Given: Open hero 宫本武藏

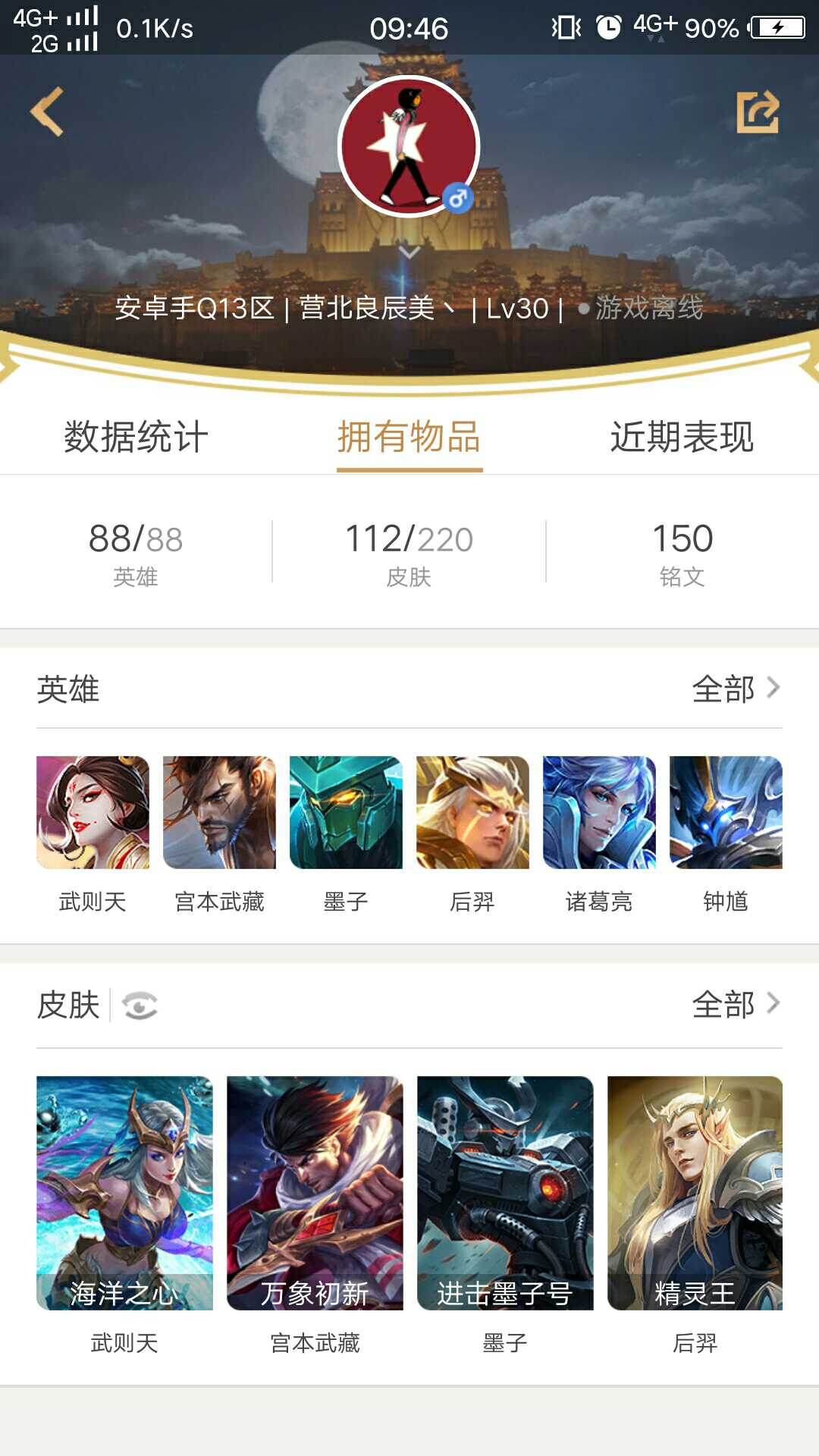Looking at the screenshot, I should (x=219, y=812).
